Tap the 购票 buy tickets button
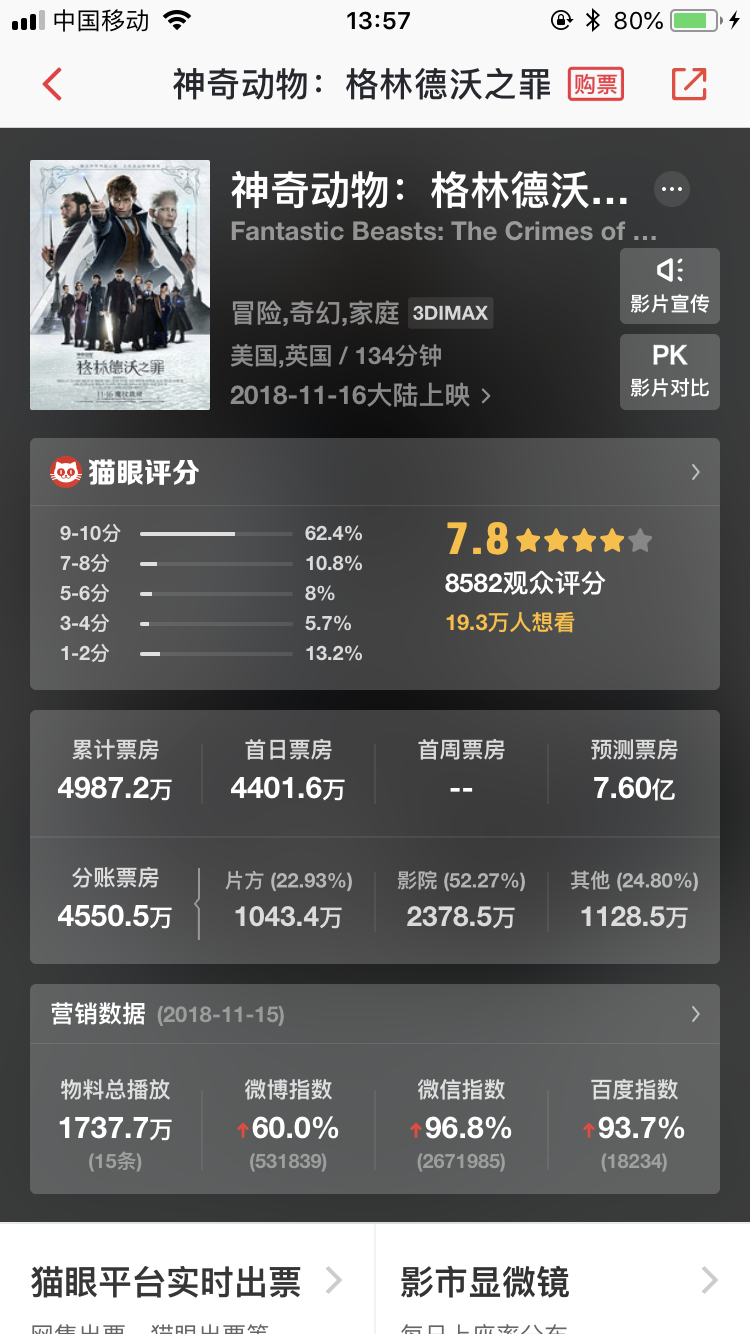Viewport: 750px width, 1334px height. click(x=595, y=84)
